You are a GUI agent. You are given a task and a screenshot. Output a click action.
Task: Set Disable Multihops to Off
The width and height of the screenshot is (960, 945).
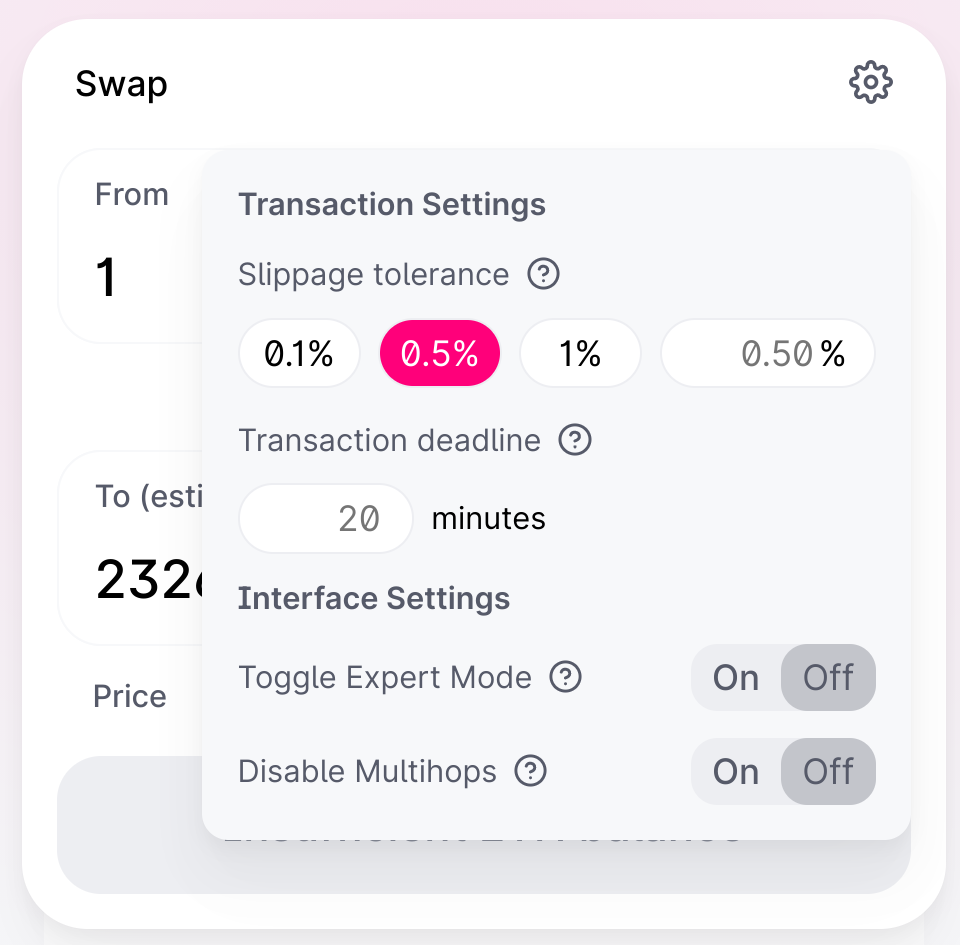click(x=828, y=772)
